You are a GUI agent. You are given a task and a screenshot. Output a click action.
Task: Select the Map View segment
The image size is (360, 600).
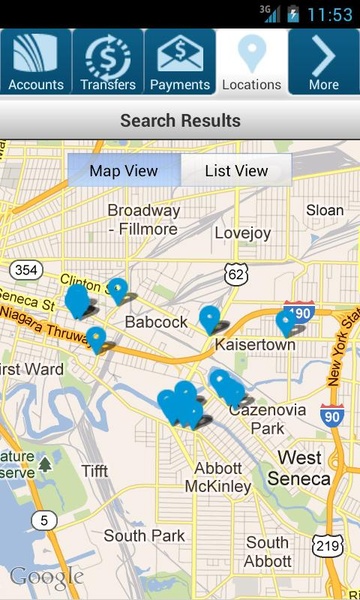click(124, 170)
